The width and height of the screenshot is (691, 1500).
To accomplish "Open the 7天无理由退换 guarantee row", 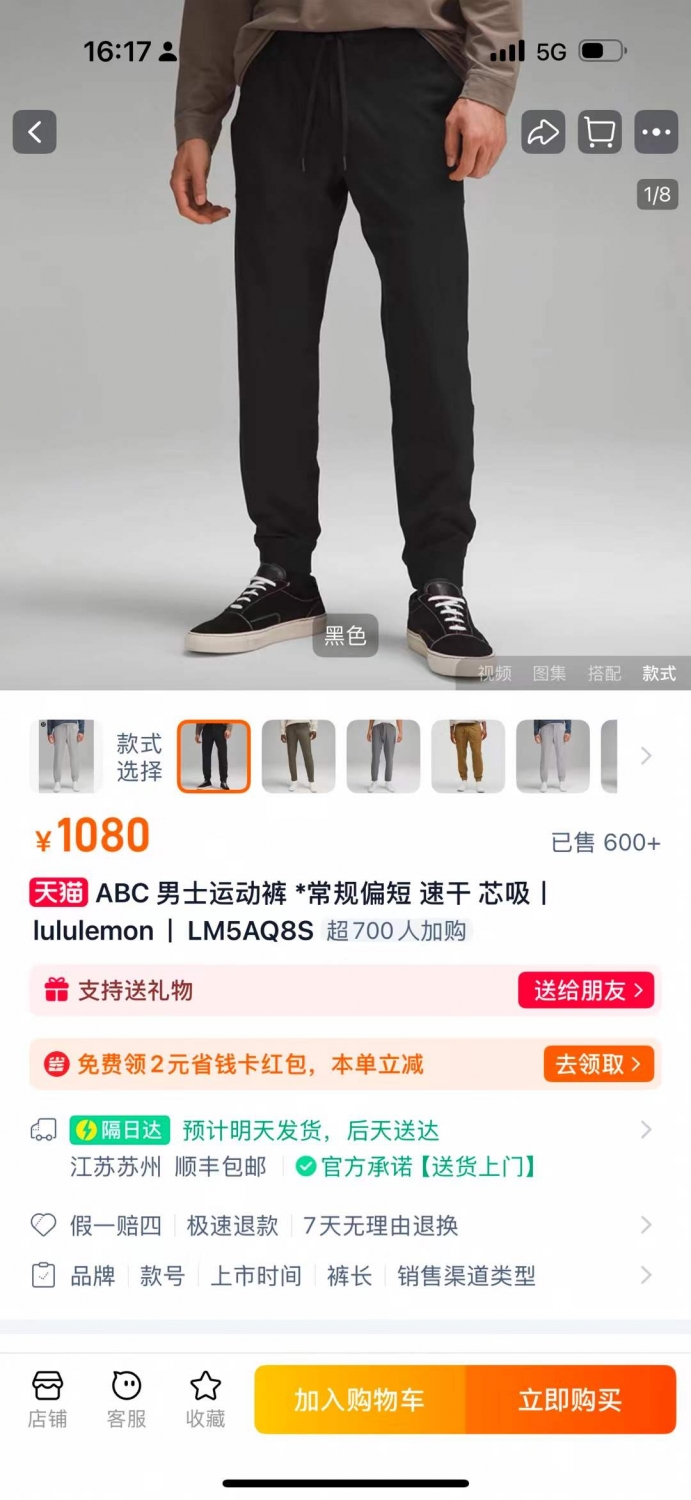I will click(346, 1225).
